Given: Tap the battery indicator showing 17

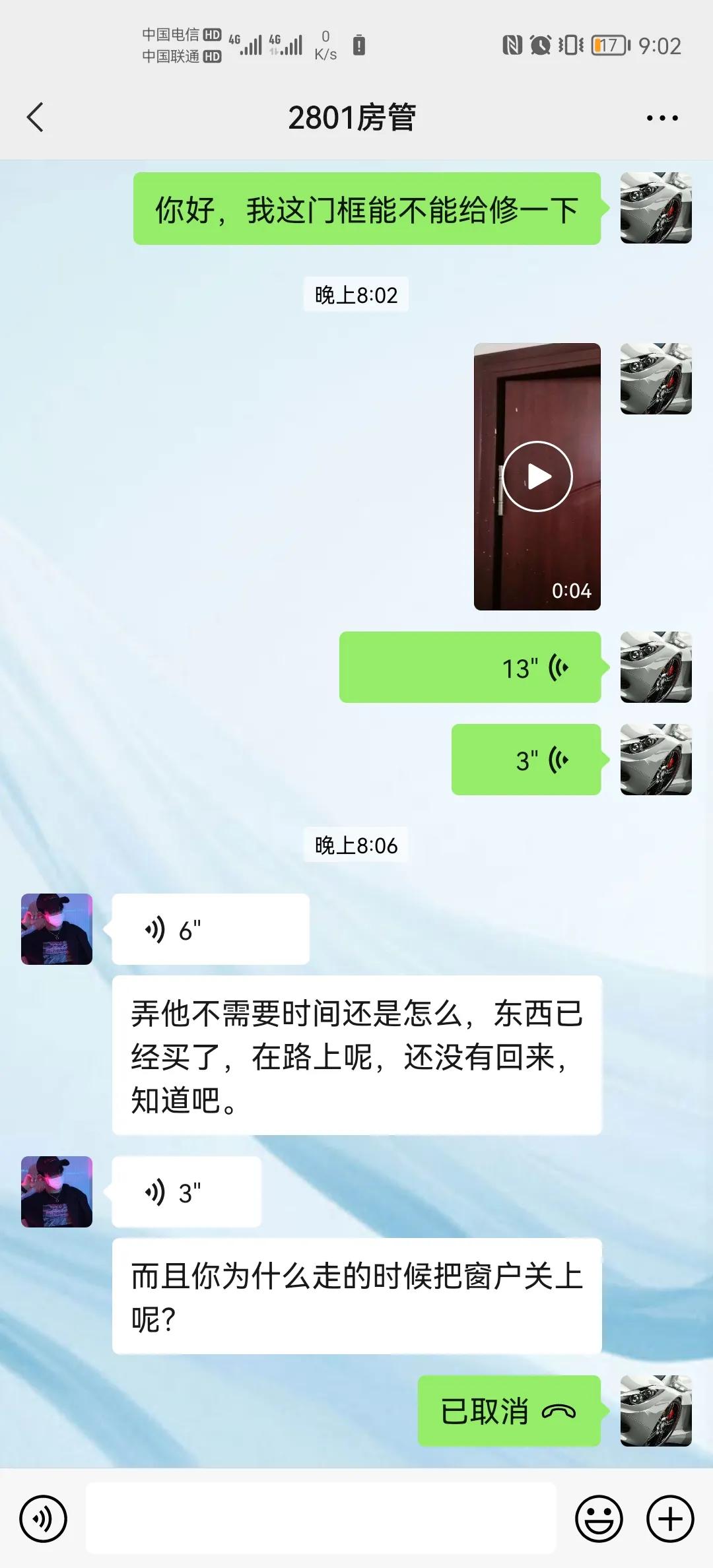Looking at the screenshot, I should [x=609, y=44].
